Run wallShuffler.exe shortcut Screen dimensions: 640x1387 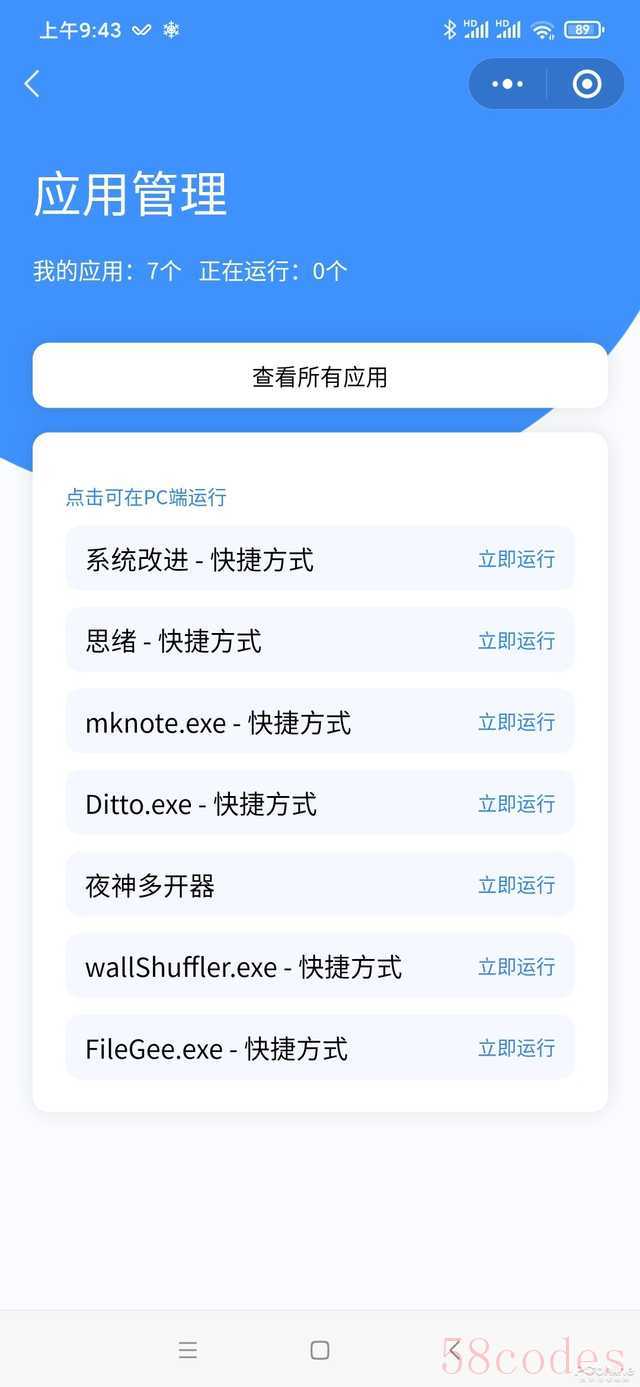(516, 967)
